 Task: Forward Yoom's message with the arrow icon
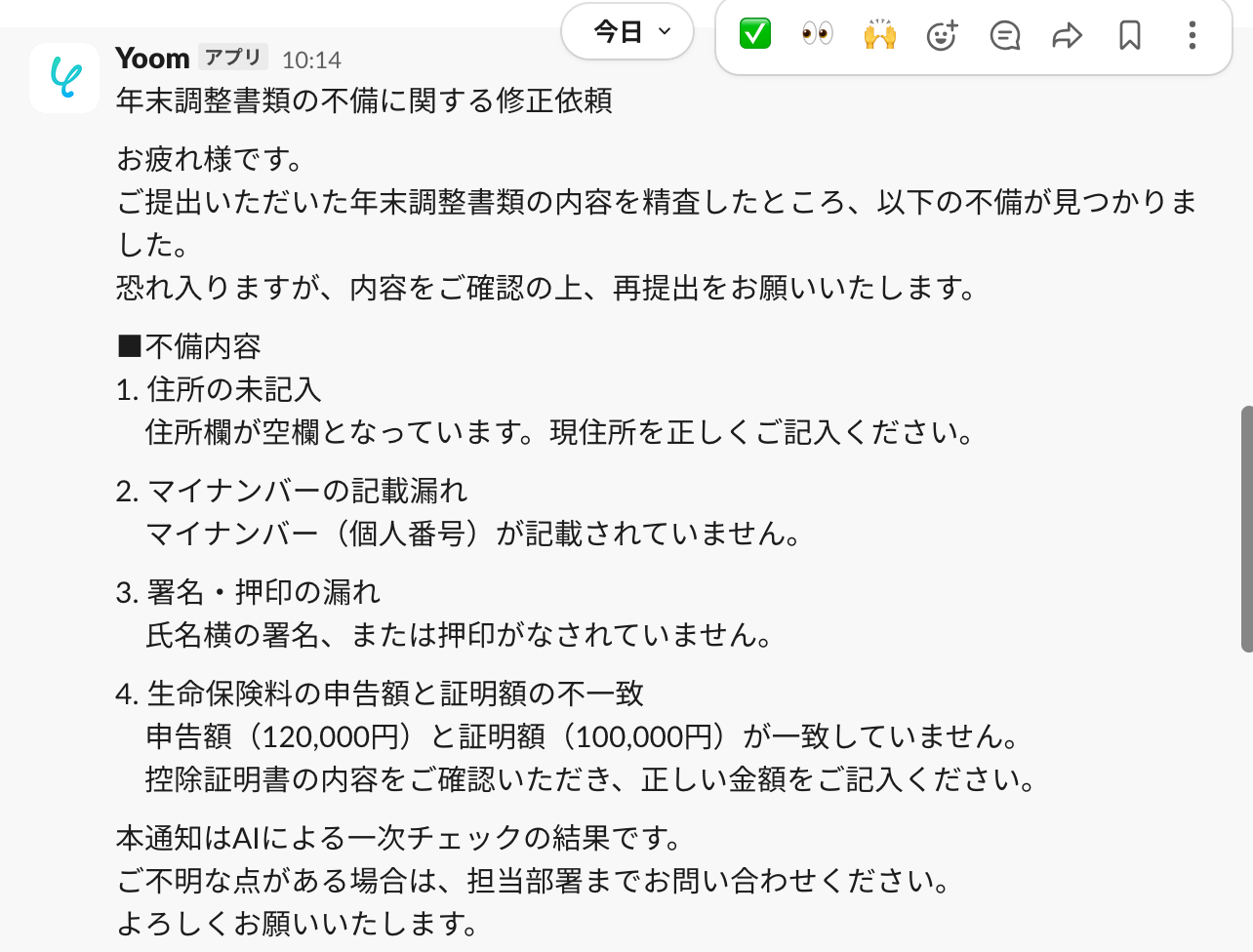pyautogui.click(x=1067, y=35)
